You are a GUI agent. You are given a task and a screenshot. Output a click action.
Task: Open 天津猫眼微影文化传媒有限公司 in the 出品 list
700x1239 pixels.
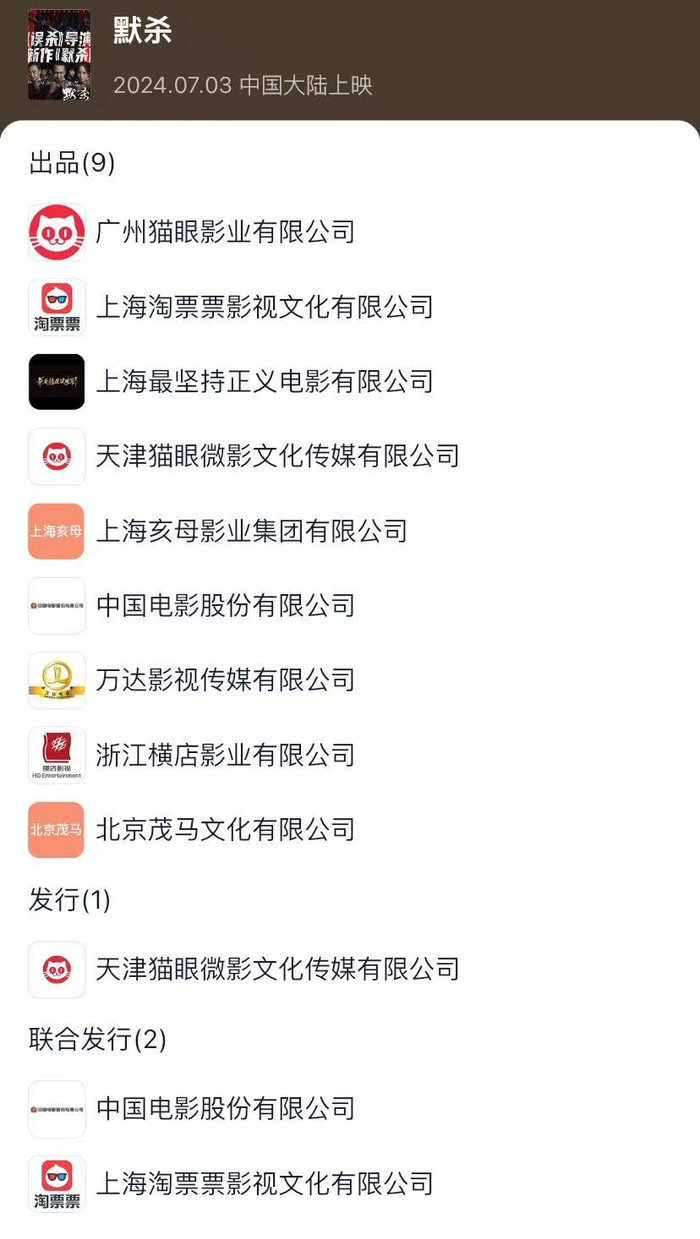pos(277,456)
